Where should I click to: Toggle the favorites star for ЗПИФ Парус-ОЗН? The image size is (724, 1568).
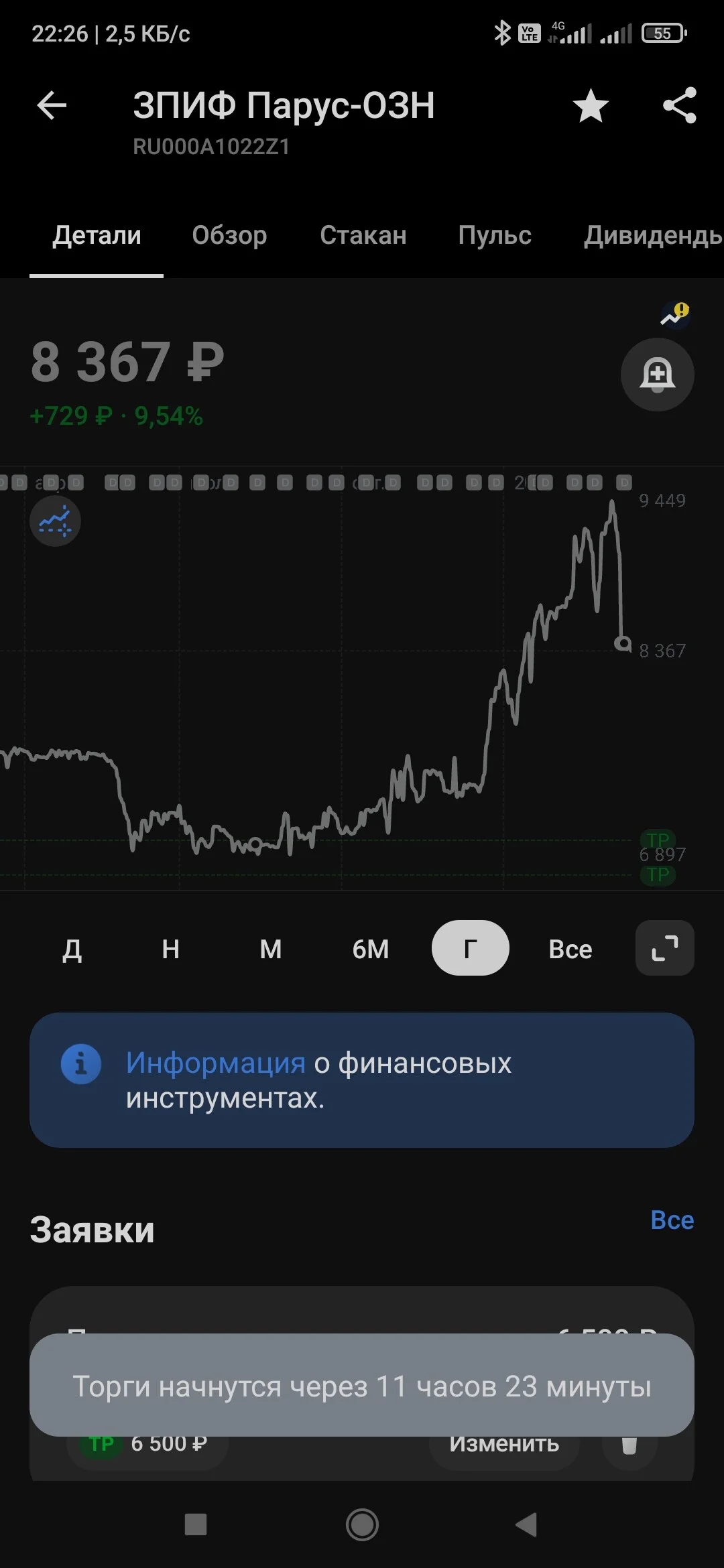pyautogui.click(x=591, y=106)
